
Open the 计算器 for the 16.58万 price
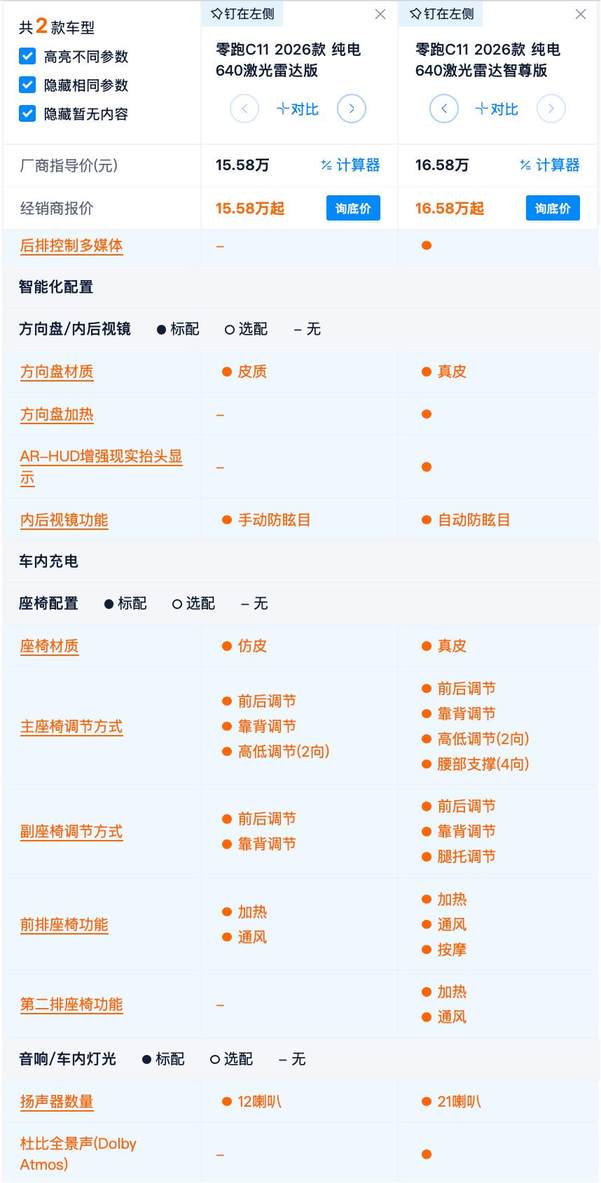coord(551,165)
